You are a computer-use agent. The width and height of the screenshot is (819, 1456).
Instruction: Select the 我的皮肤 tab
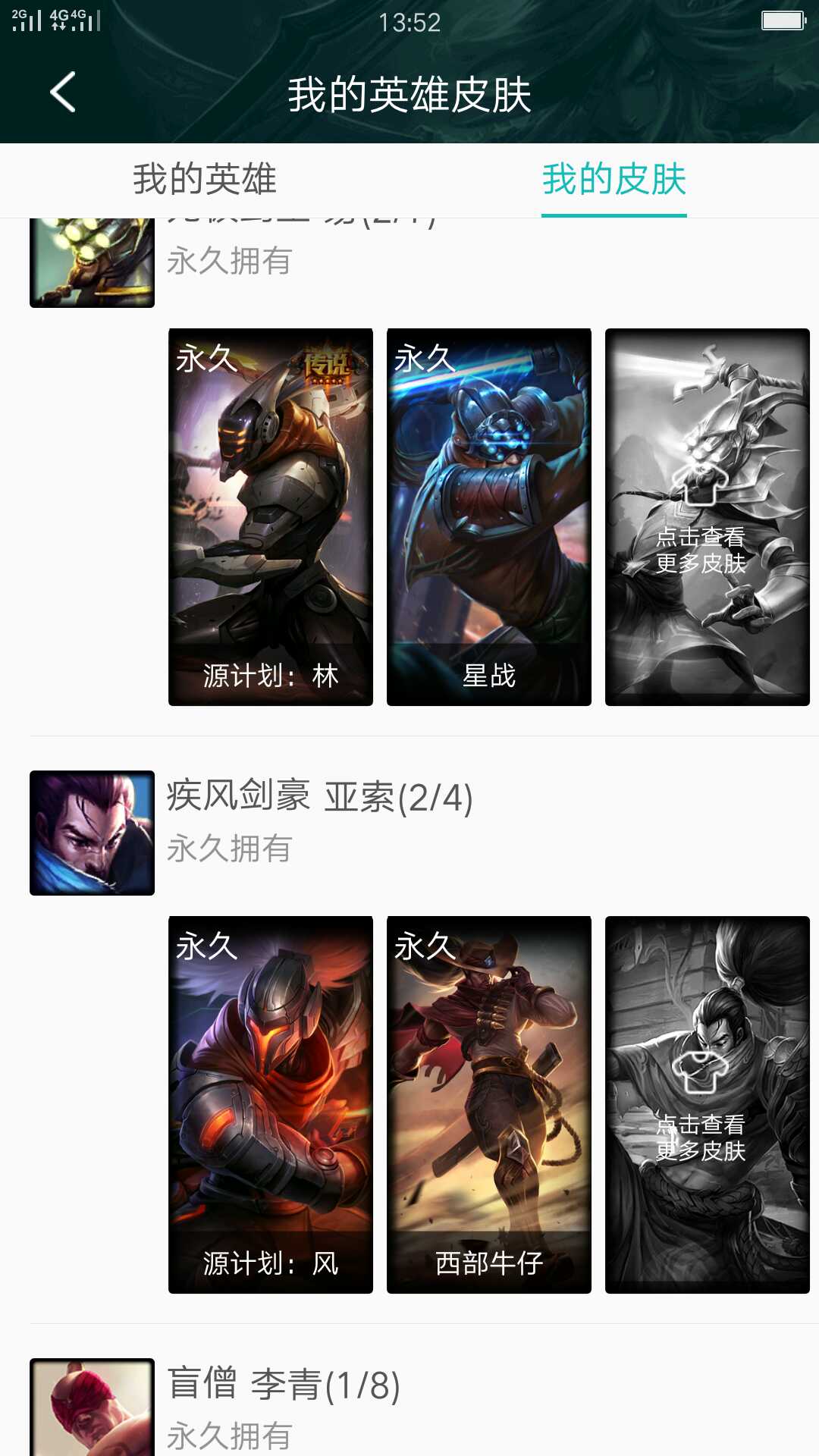[x=613, y=180]
